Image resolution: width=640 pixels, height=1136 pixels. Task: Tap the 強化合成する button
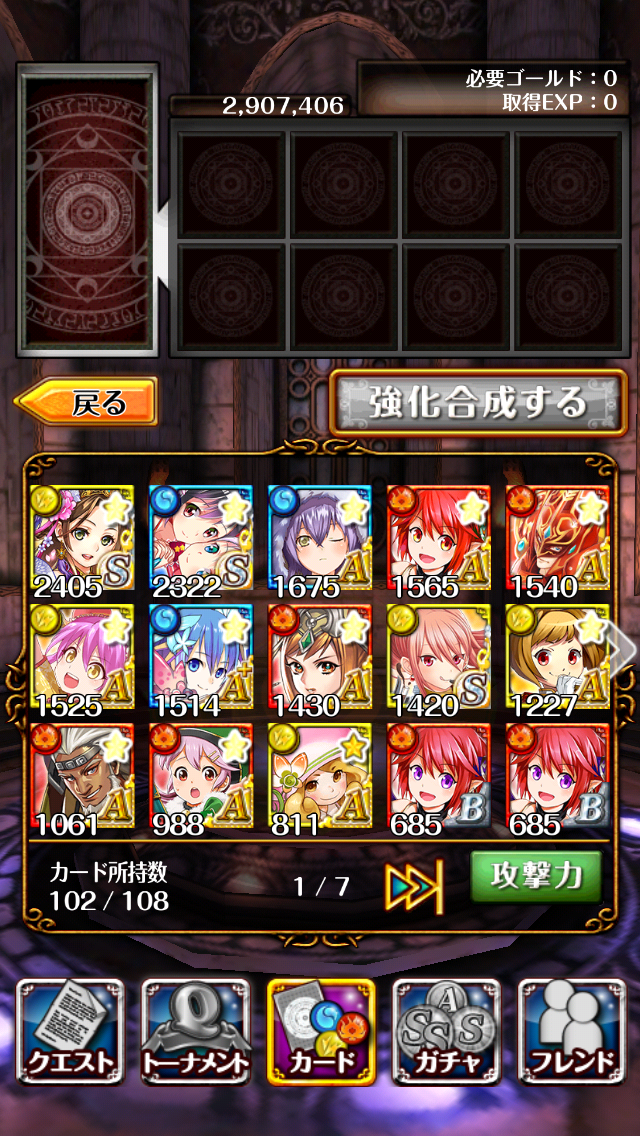[478, 402]
